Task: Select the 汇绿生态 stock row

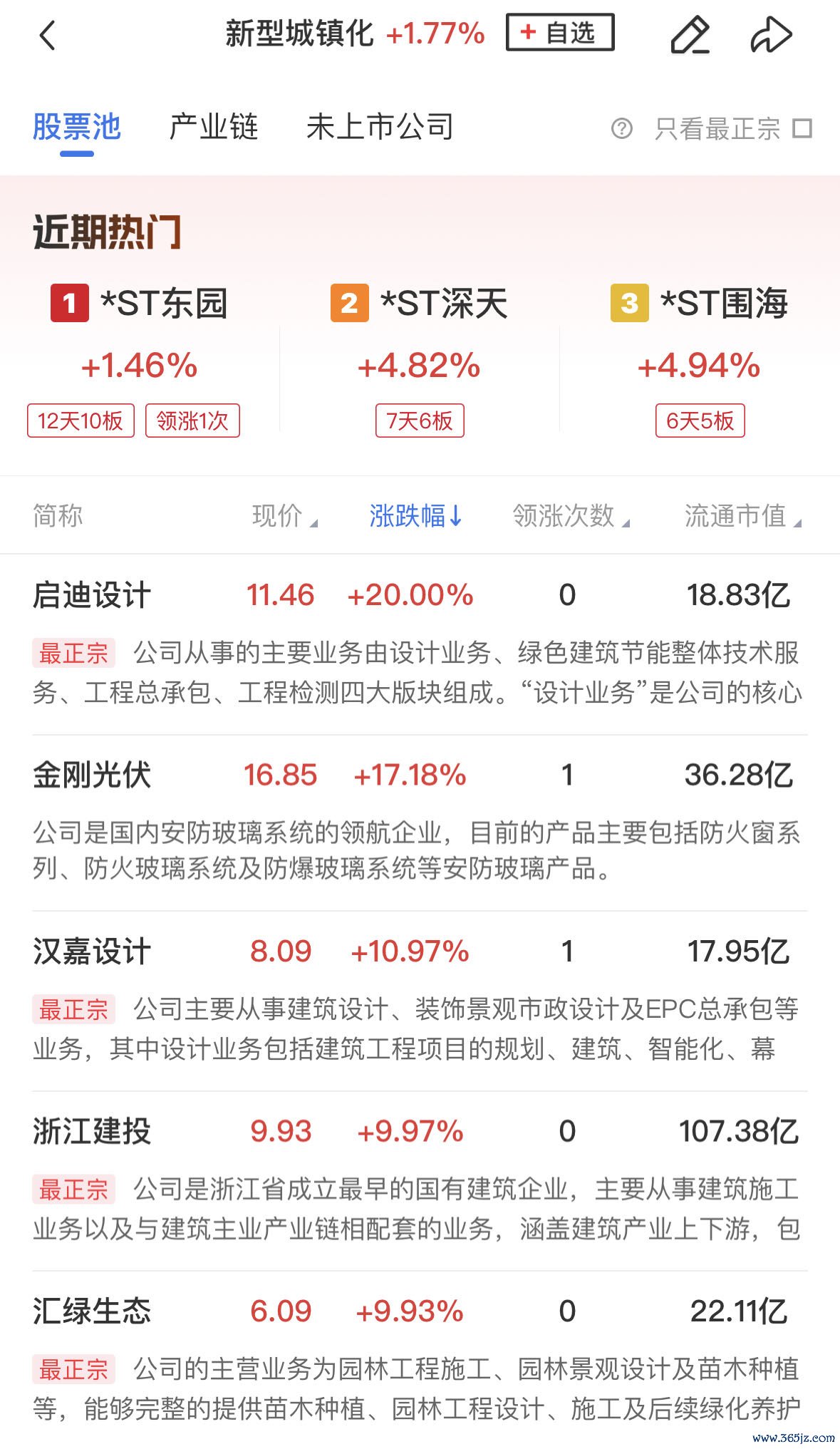Action: pos(92,1311)
